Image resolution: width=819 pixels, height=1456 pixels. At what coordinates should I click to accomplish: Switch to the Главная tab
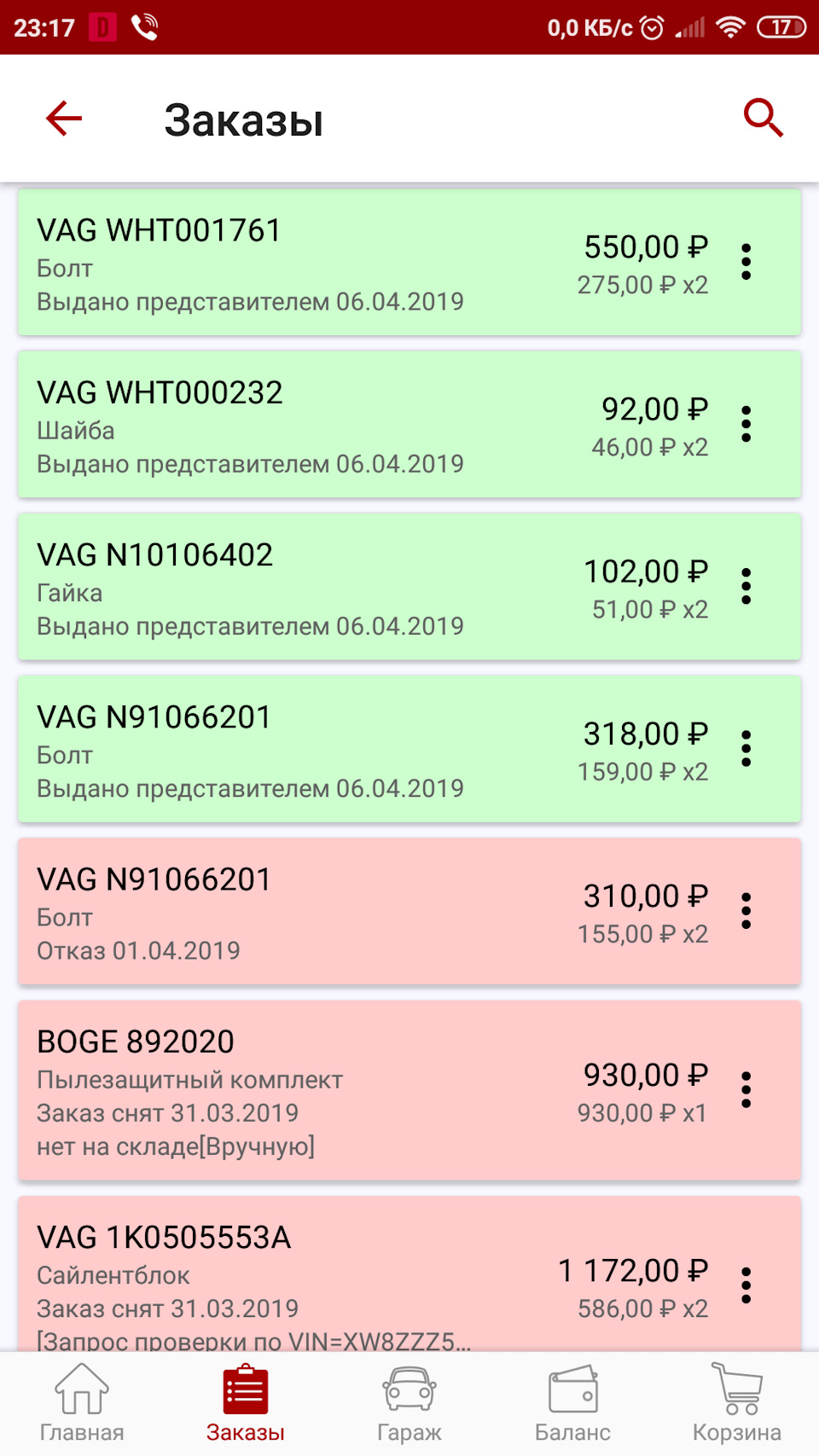click(x=82, y=1403)
